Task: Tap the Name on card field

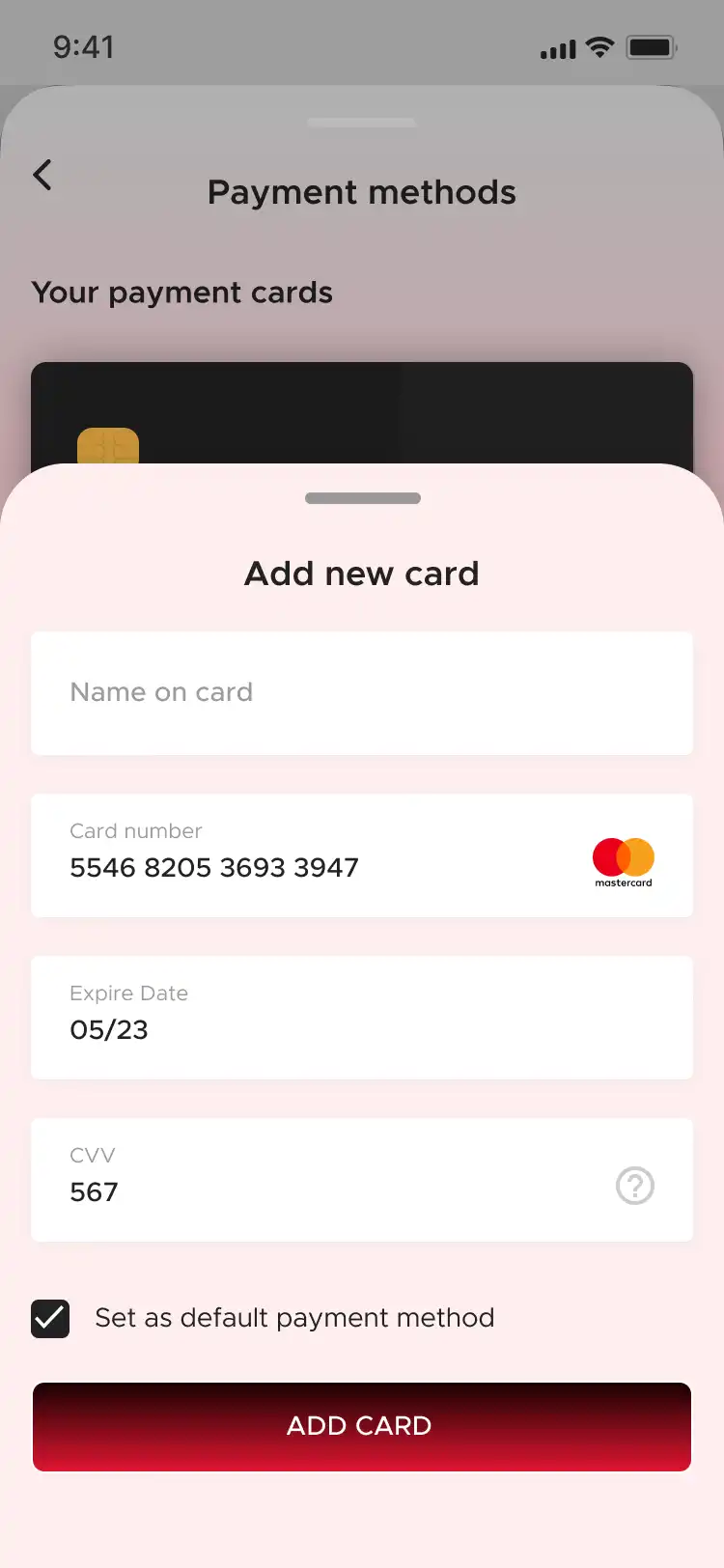Action: click(x=361, y=693)
